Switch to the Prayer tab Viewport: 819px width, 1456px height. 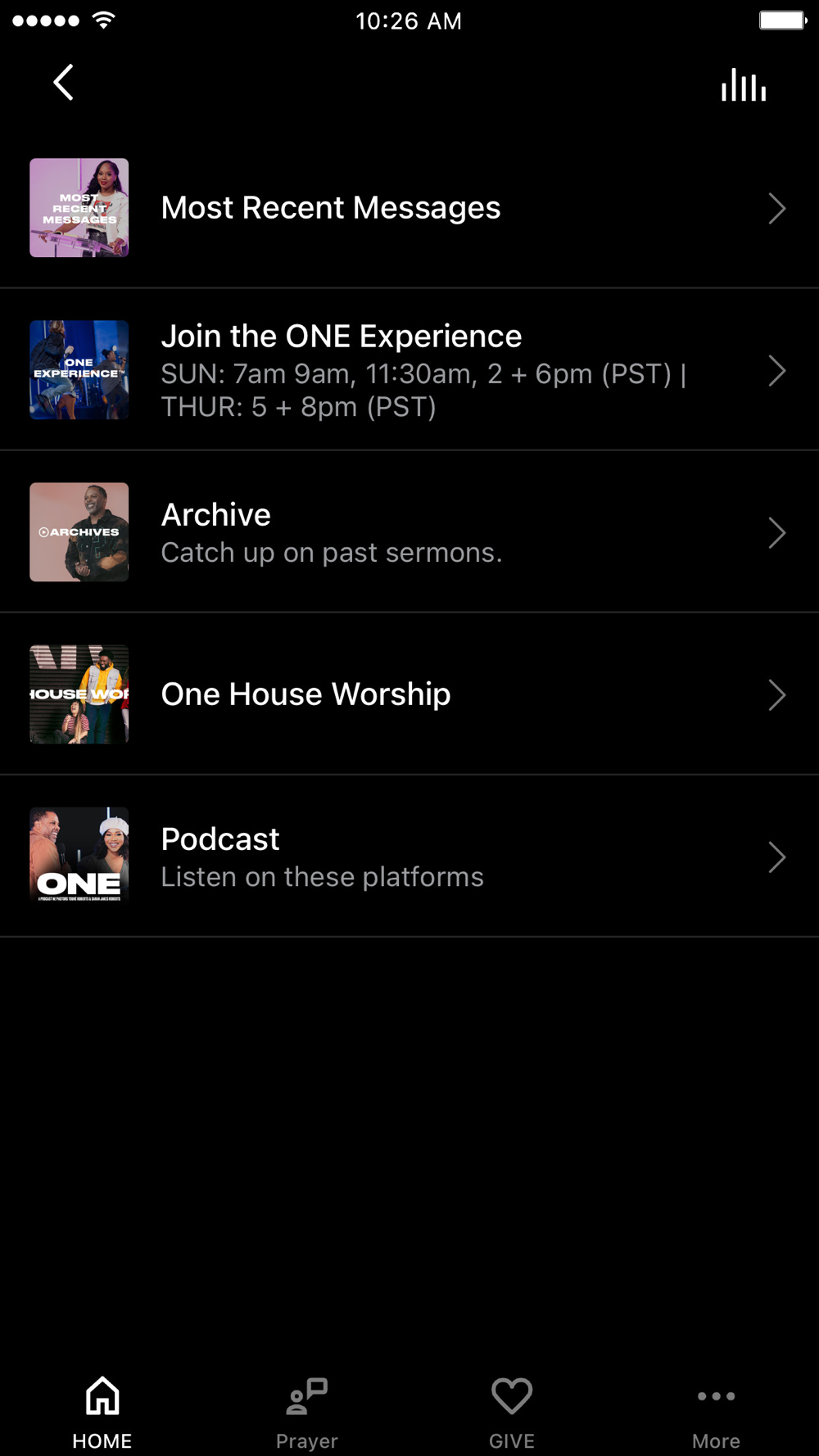pyautogui.click(x=307, y=1413)
